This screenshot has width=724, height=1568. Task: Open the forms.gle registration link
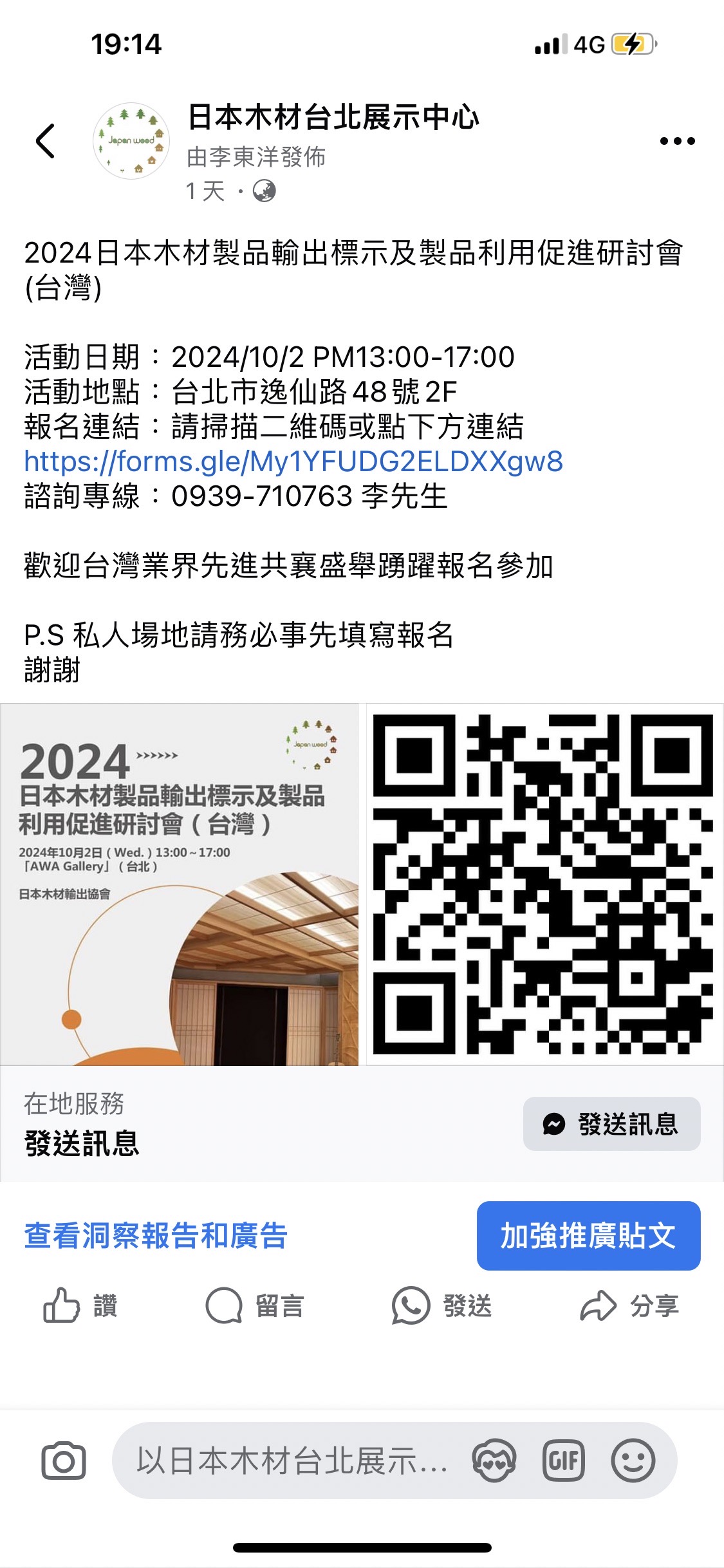point(293,462)
